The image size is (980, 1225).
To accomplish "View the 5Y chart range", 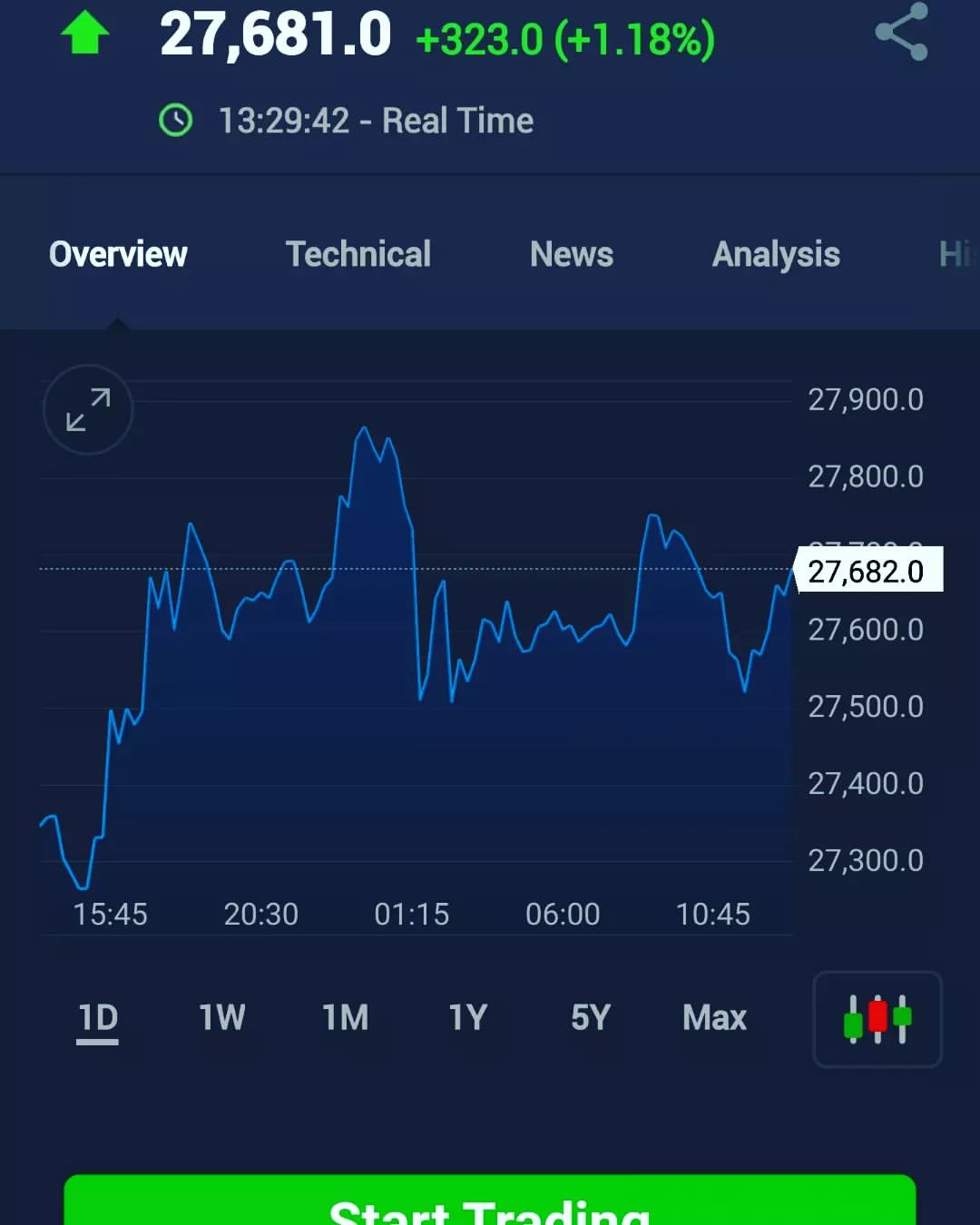I will (x=591, y=1017).
